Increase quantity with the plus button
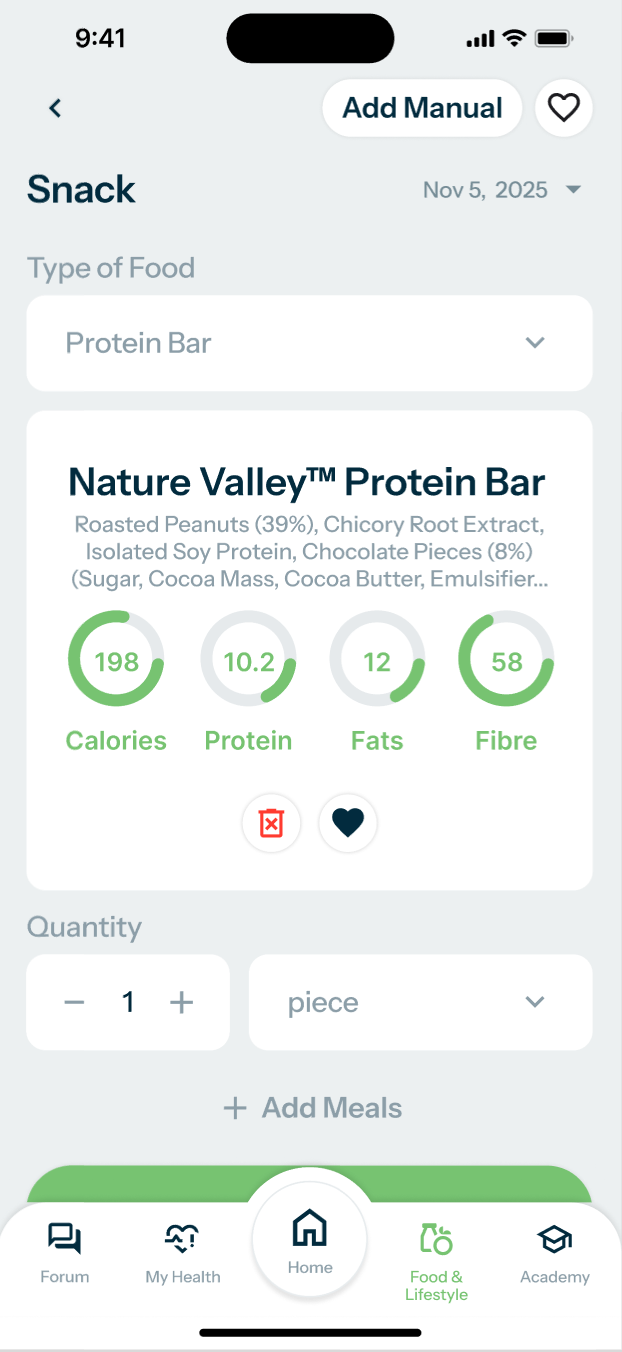 click(x=181, y=1002)
